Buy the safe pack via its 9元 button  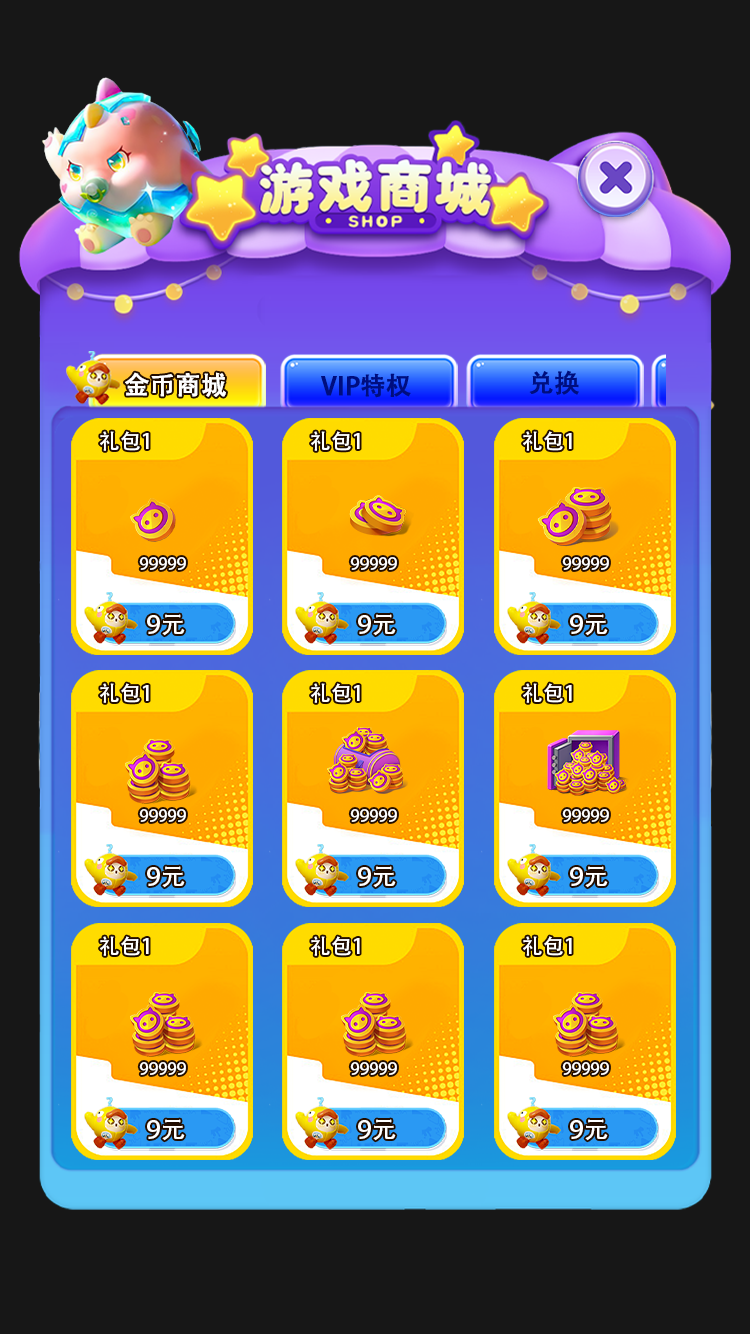590,876
